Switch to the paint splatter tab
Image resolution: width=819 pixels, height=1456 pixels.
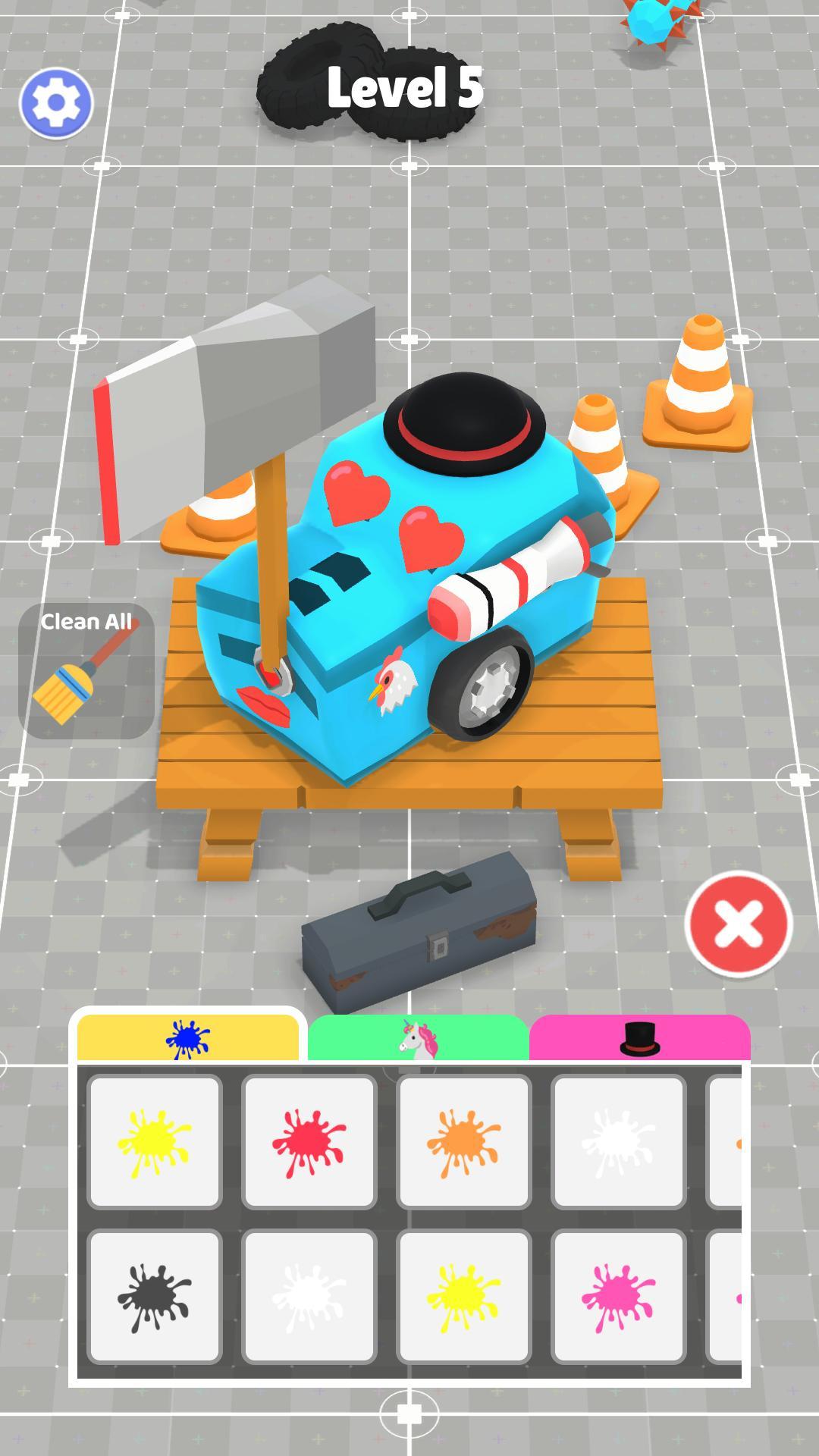tap(188, 1038)
